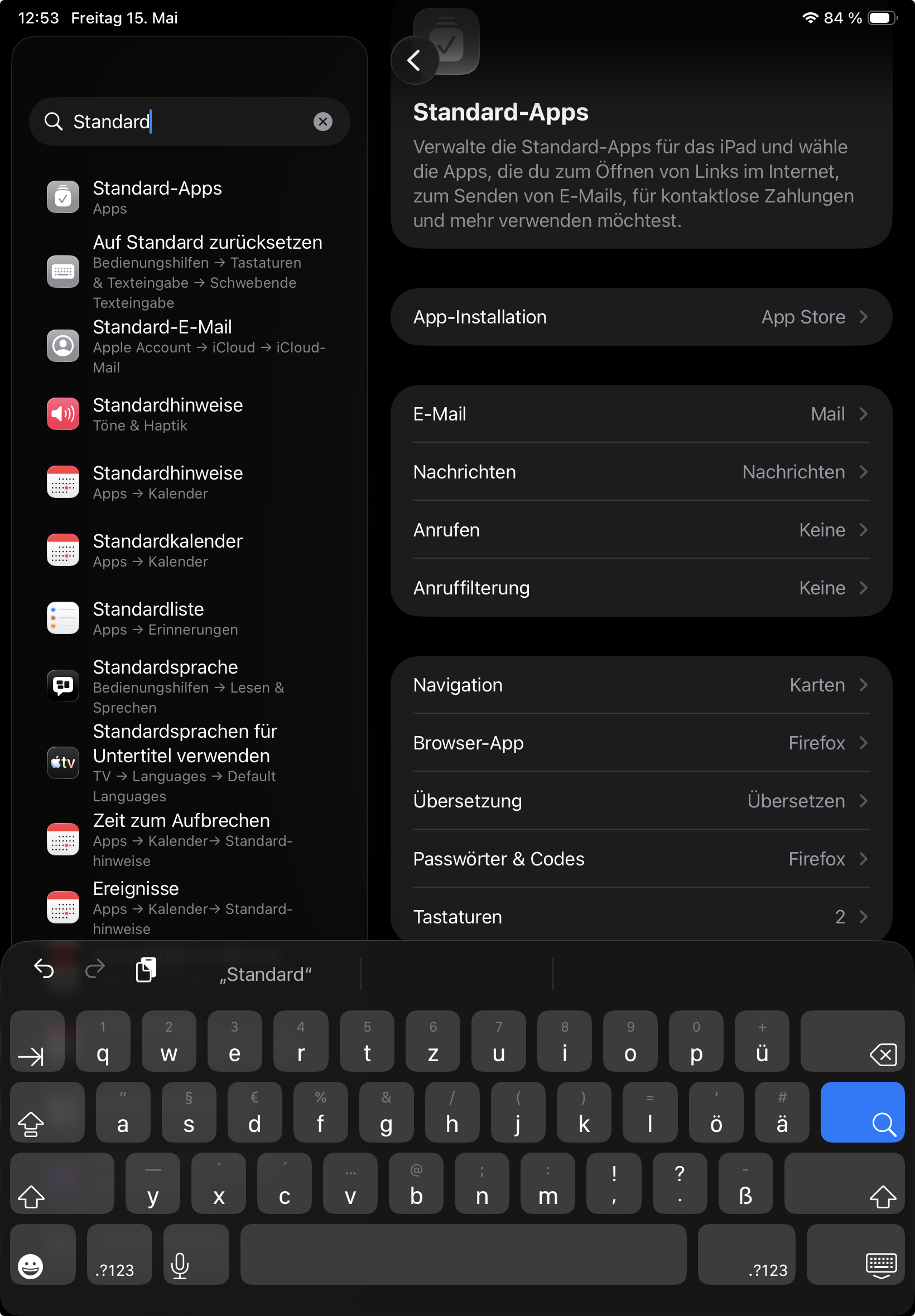Open Standard-E-Mail search result
Image resolution: width=915 pixels, height=1316 pixels.
[x=189, y=346]
